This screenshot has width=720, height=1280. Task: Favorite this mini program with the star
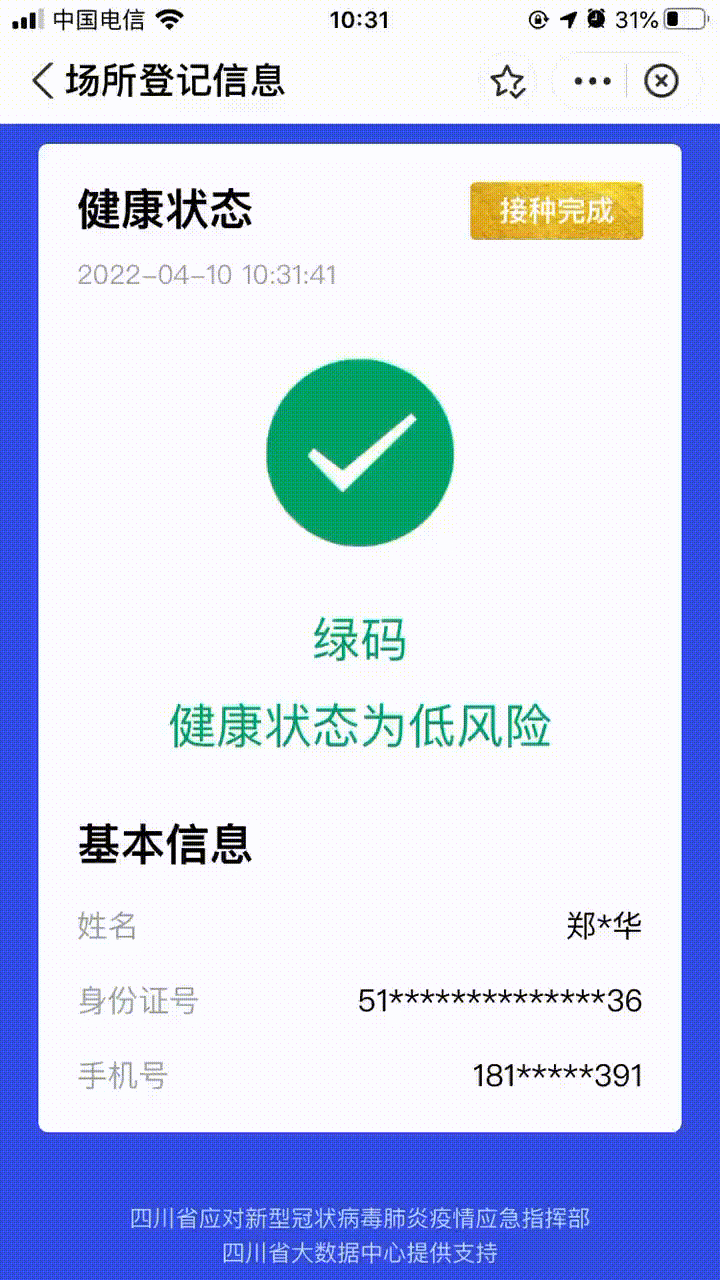pyautogui.click(x=508, y=82)
